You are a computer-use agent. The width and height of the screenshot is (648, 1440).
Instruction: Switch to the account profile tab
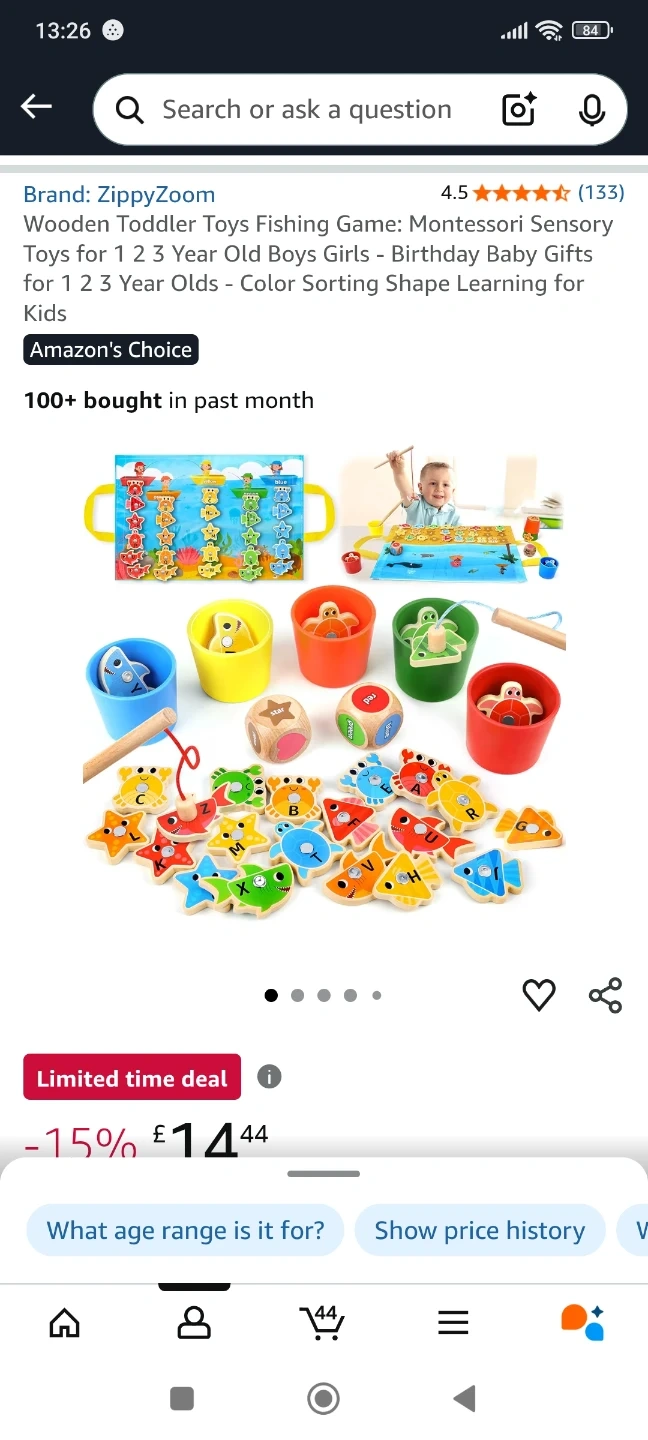click(x=194, y=1322)
